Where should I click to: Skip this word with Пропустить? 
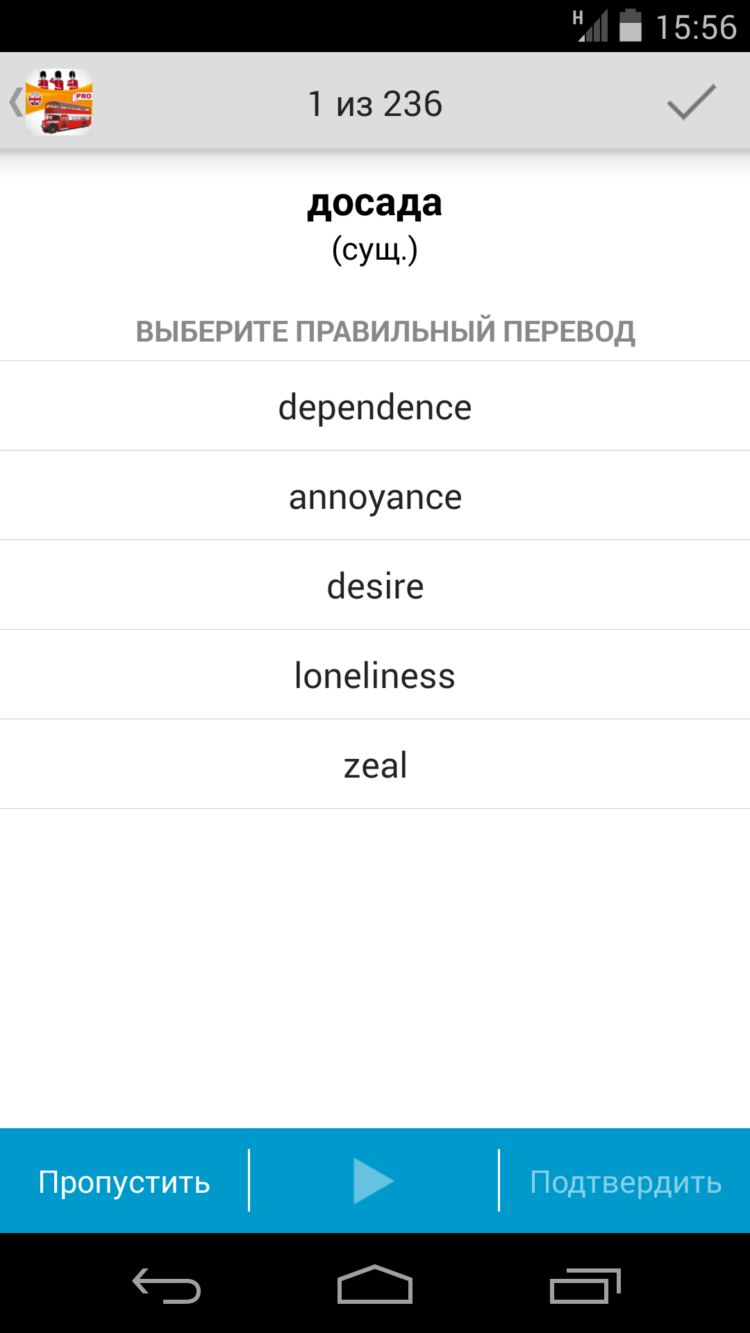point(124,1182)
